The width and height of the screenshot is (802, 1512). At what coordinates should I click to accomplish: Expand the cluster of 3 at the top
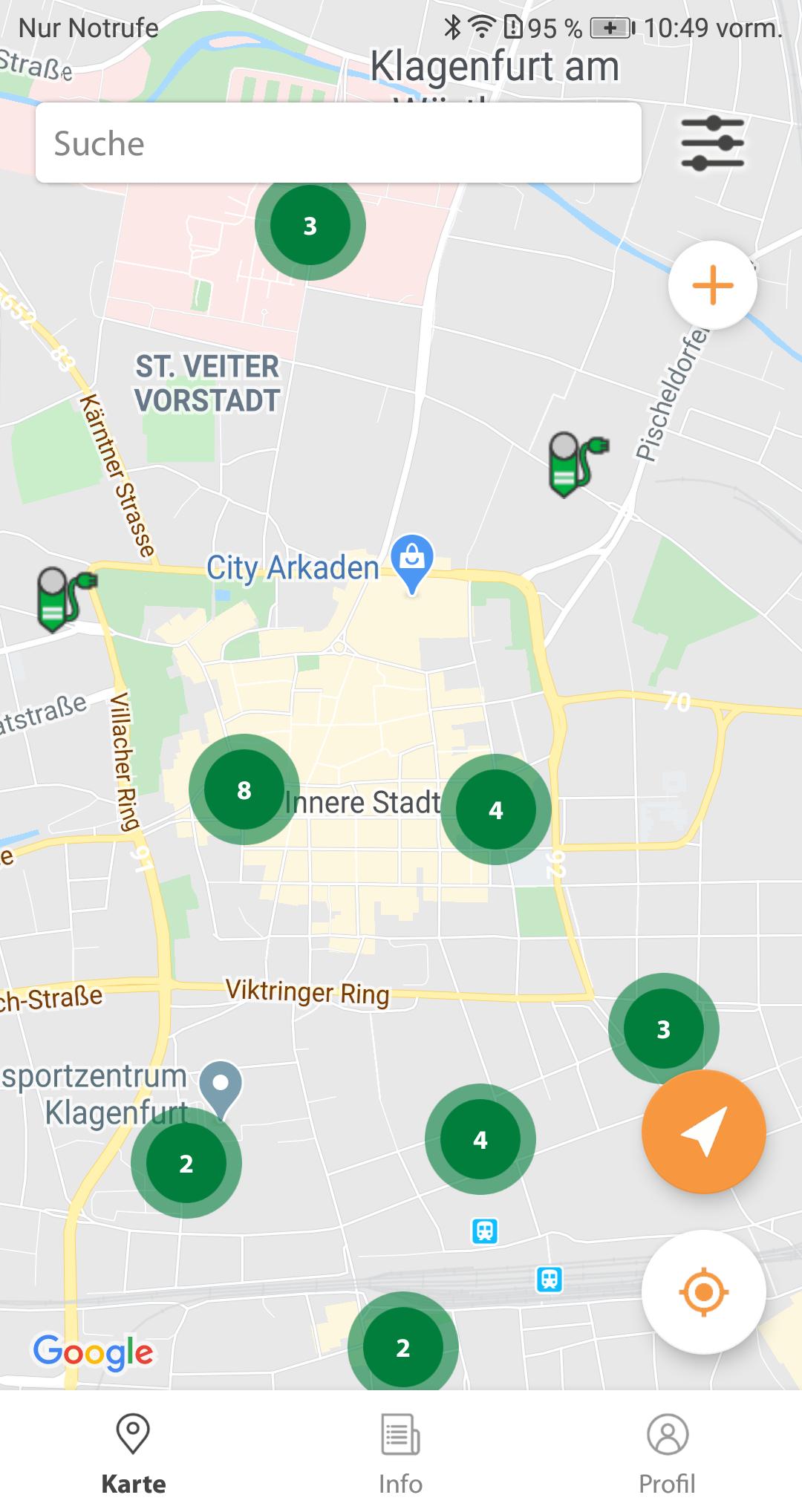(310, 226)
